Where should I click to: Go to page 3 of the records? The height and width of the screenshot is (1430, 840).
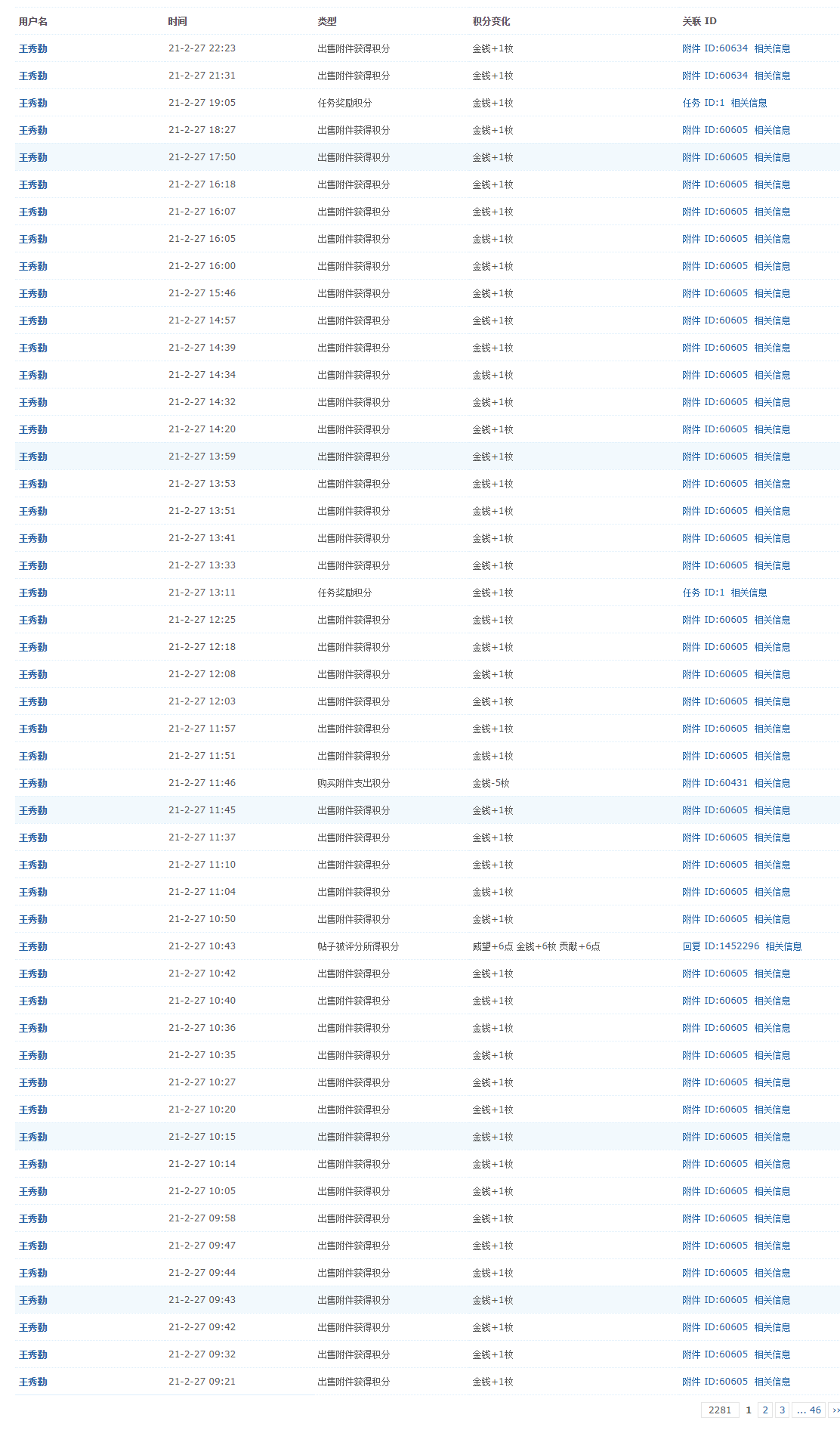(782, 1410)
